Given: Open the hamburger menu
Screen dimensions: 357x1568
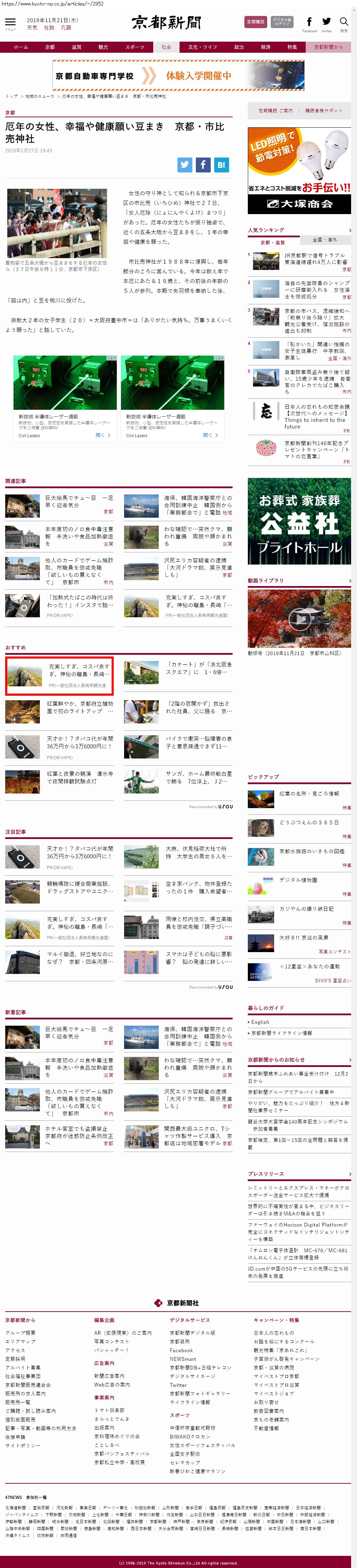Looking at the screenshot, I should 10,23.
